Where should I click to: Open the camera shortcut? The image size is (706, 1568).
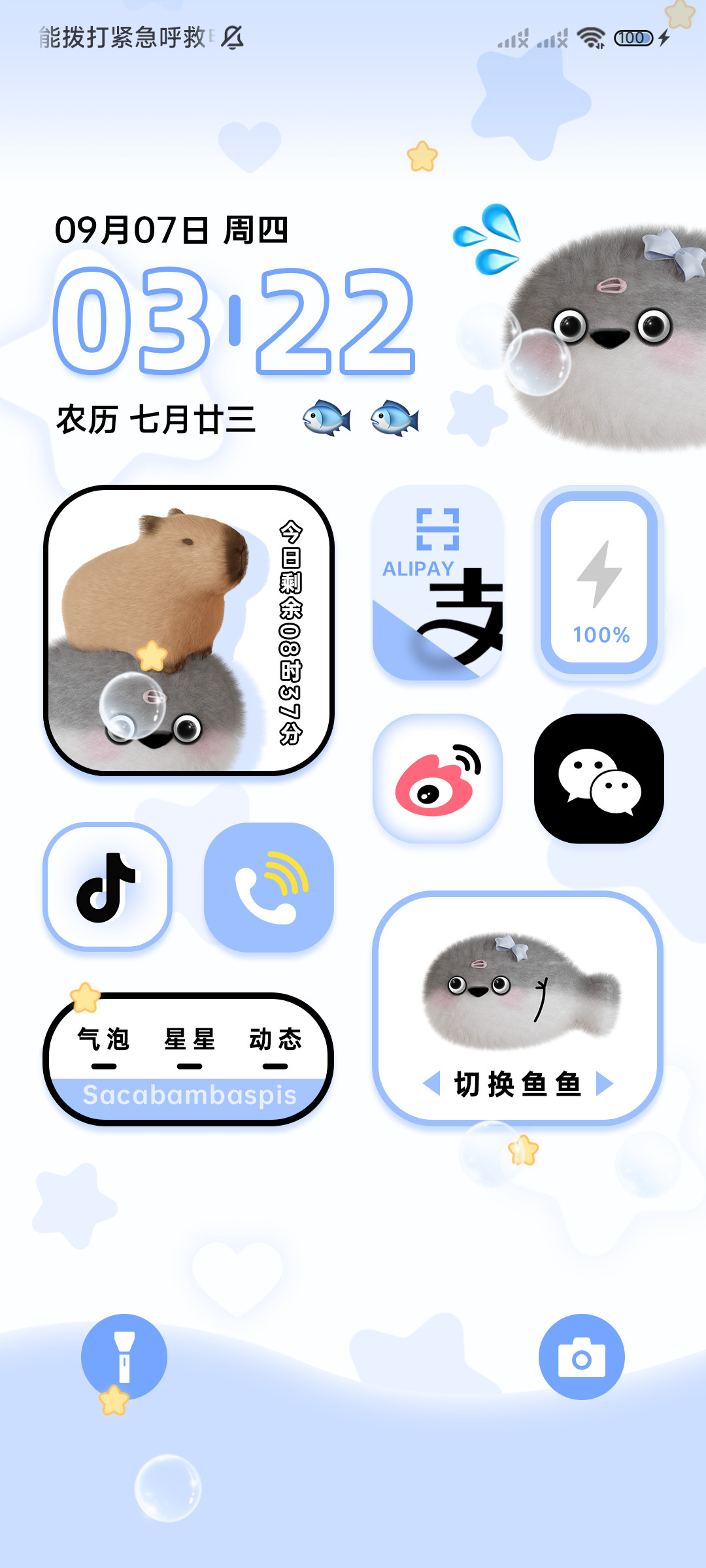coord(582,1357)
